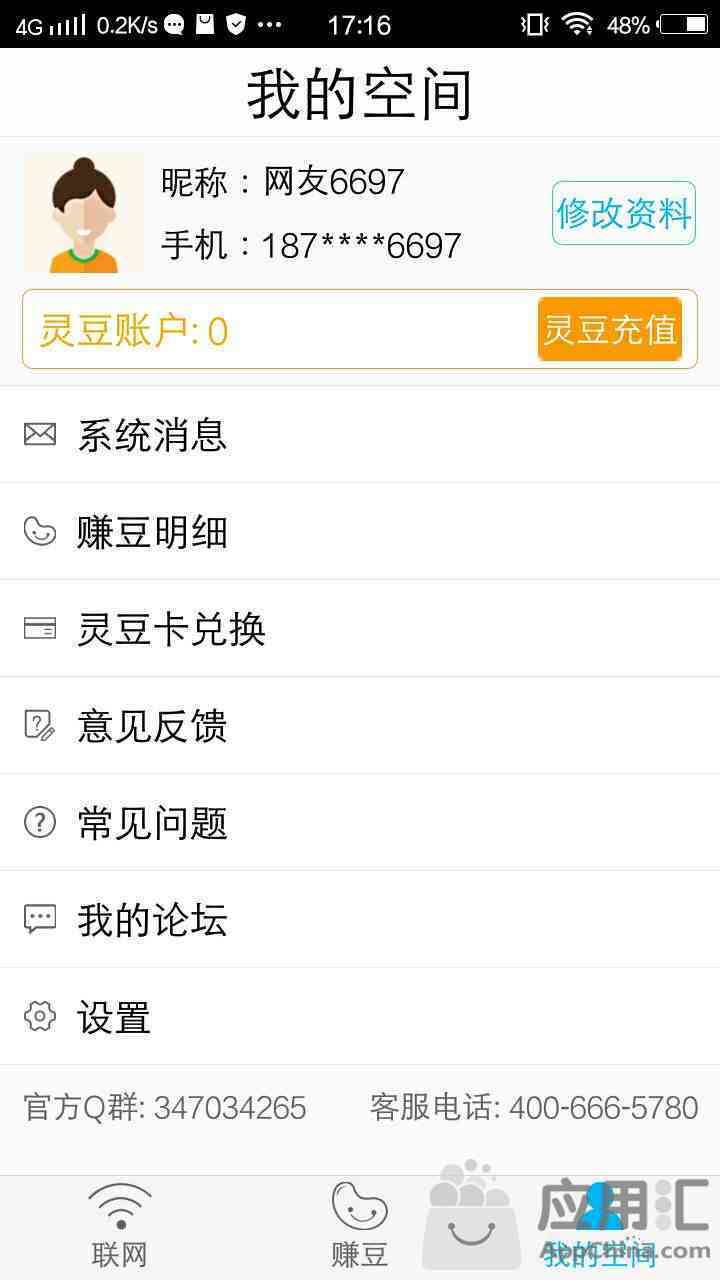Tap the profile avatar picture
The height and width of the screenshot is (1280, 720).
pos(84,213)
